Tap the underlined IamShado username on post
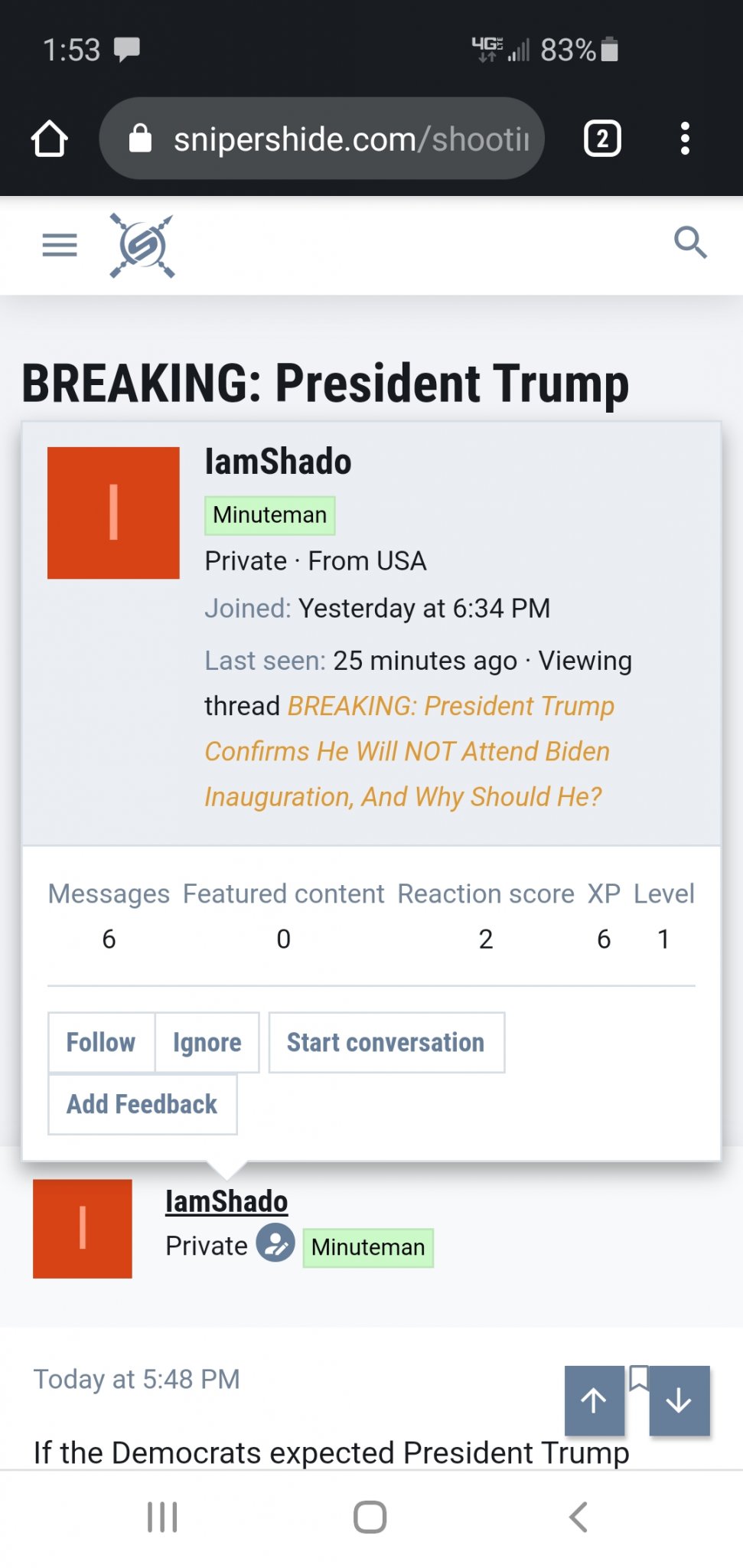743x1568 pixels. (x=226, y=1201)
